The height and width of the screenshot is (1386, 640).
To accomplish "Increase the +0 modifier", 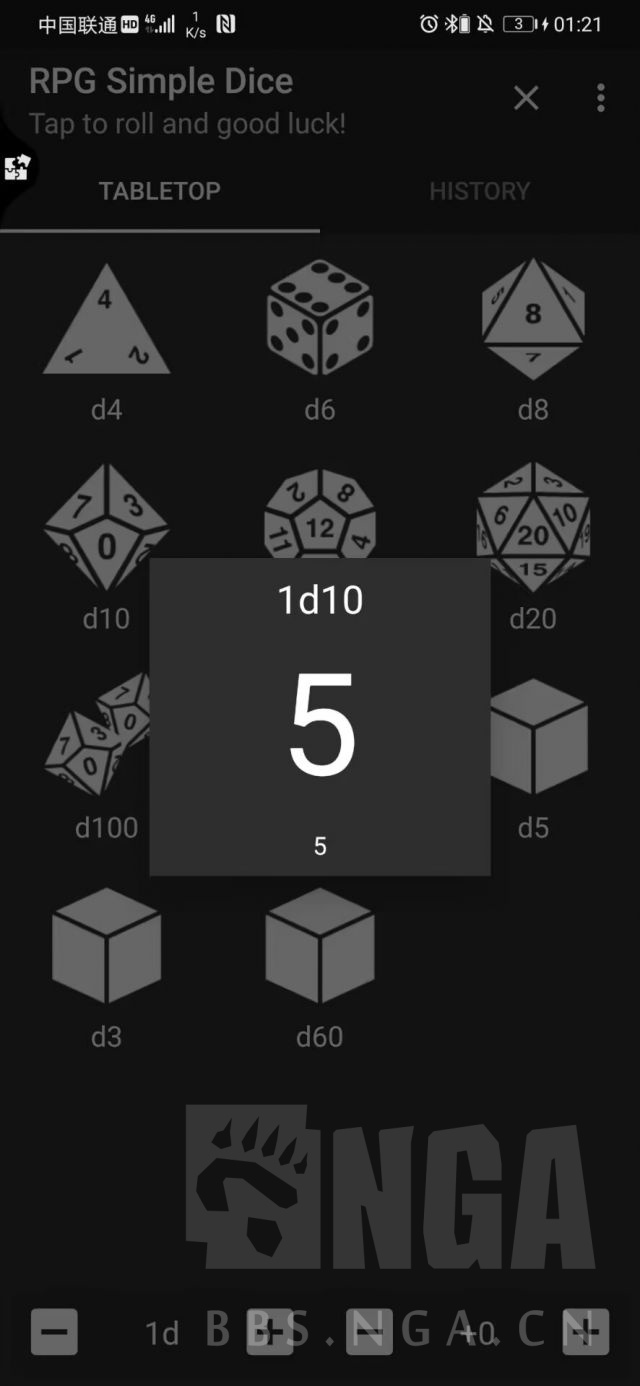I will [x=586, y=1331].
